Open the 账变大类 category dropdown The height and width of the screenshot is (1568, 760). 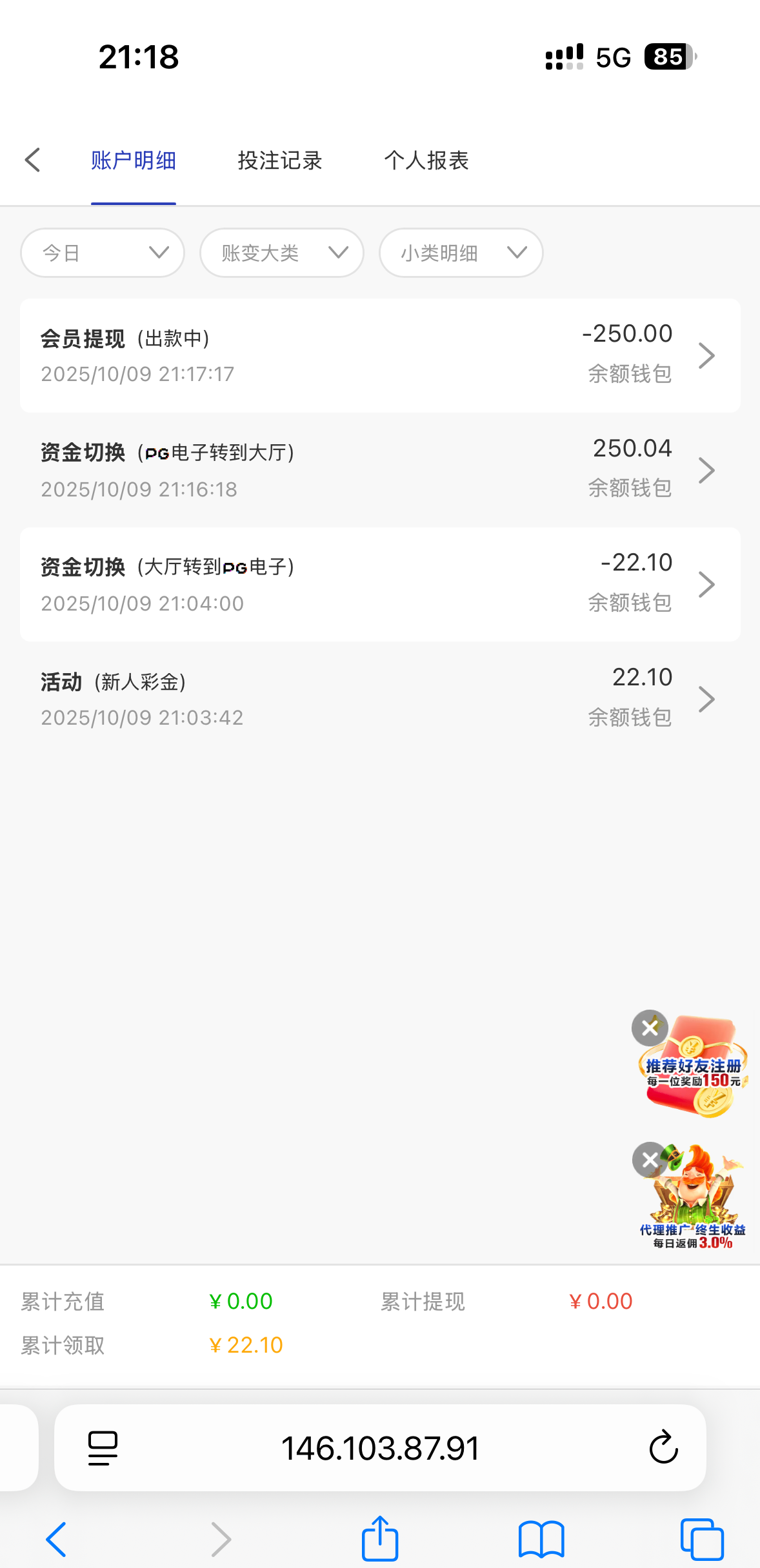tap(281, 253)
